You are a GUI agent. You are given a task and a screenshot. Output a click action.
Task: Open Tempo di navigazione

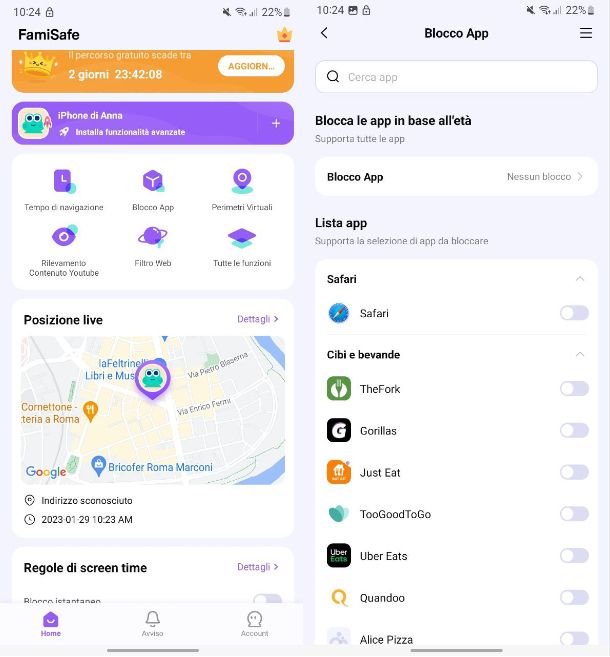click(64, 189)
